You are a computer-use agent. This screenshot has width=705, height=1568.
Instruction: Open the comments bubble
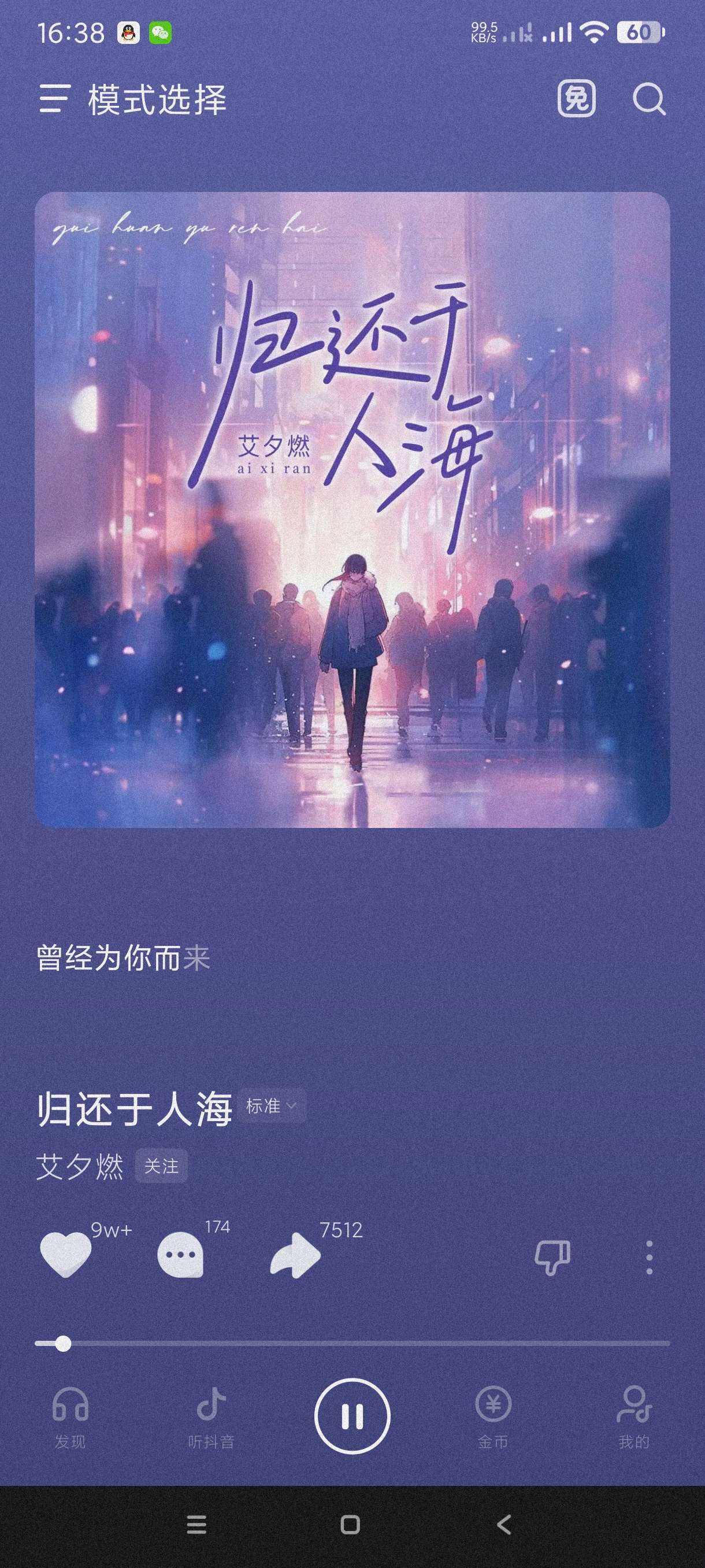tap(180, 1254)
